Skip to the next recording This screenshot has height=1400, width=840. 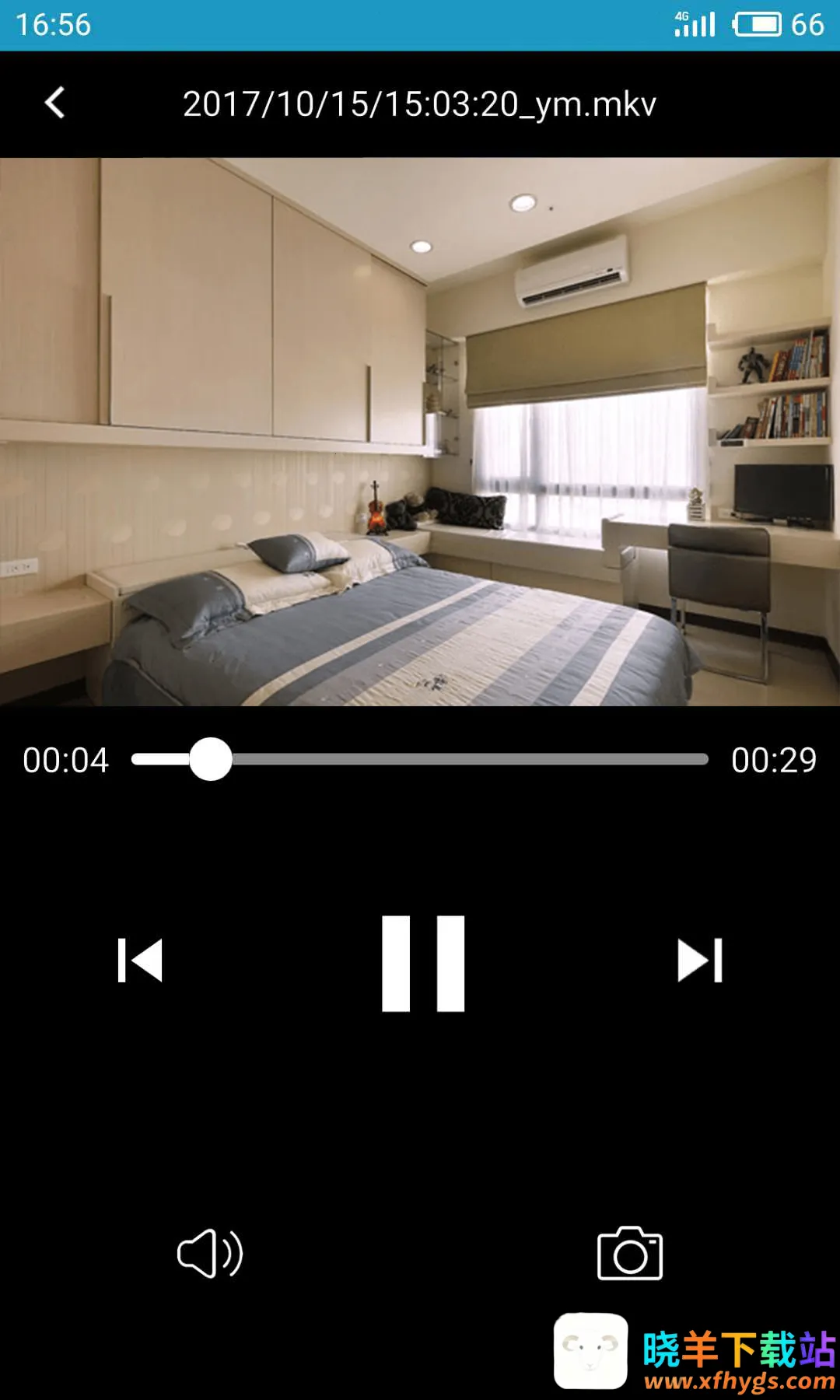700,961
